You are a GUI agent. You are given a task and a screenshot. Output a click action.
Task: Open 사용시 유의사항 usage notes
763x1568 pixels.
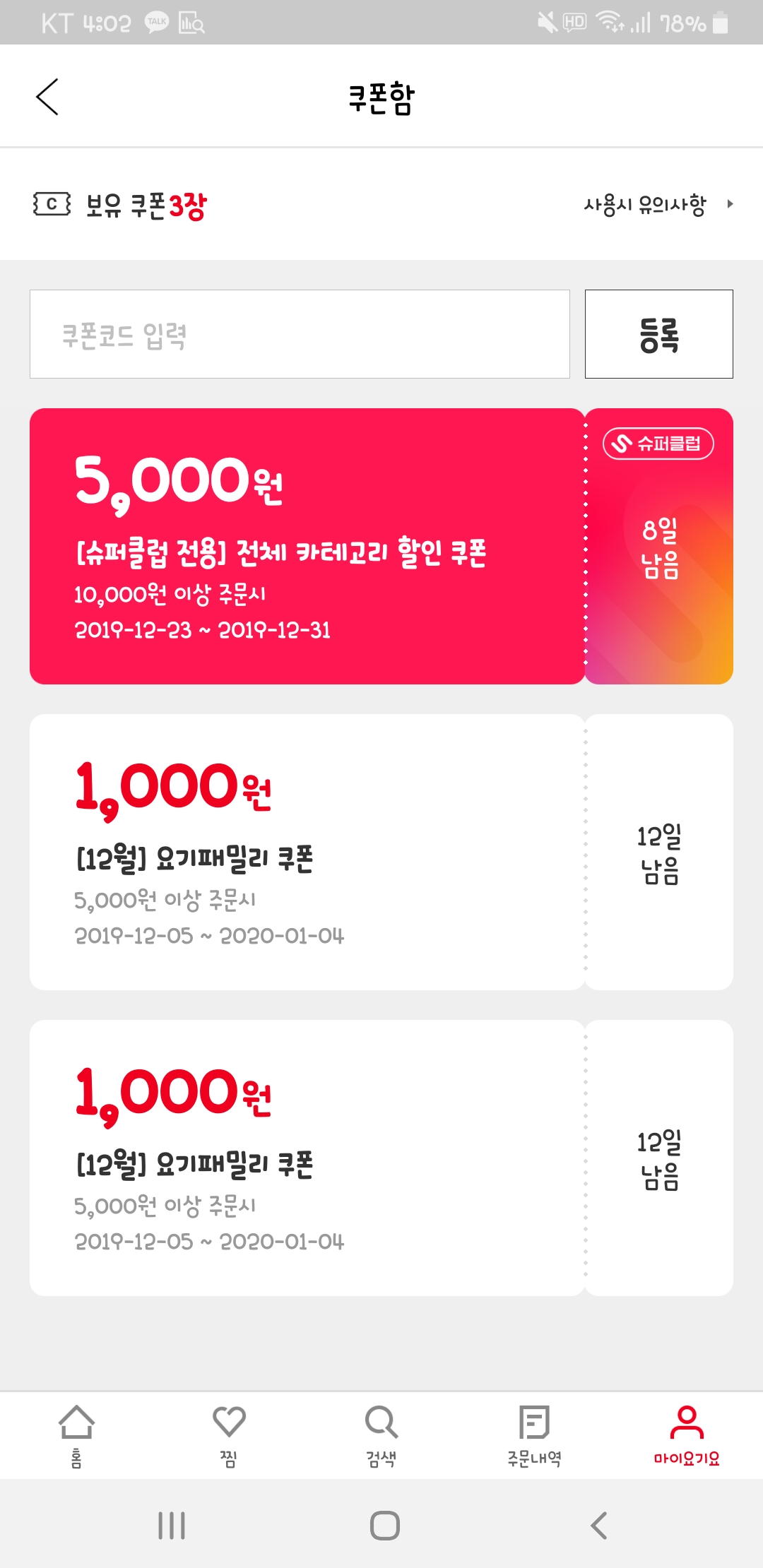pos(658,205)
